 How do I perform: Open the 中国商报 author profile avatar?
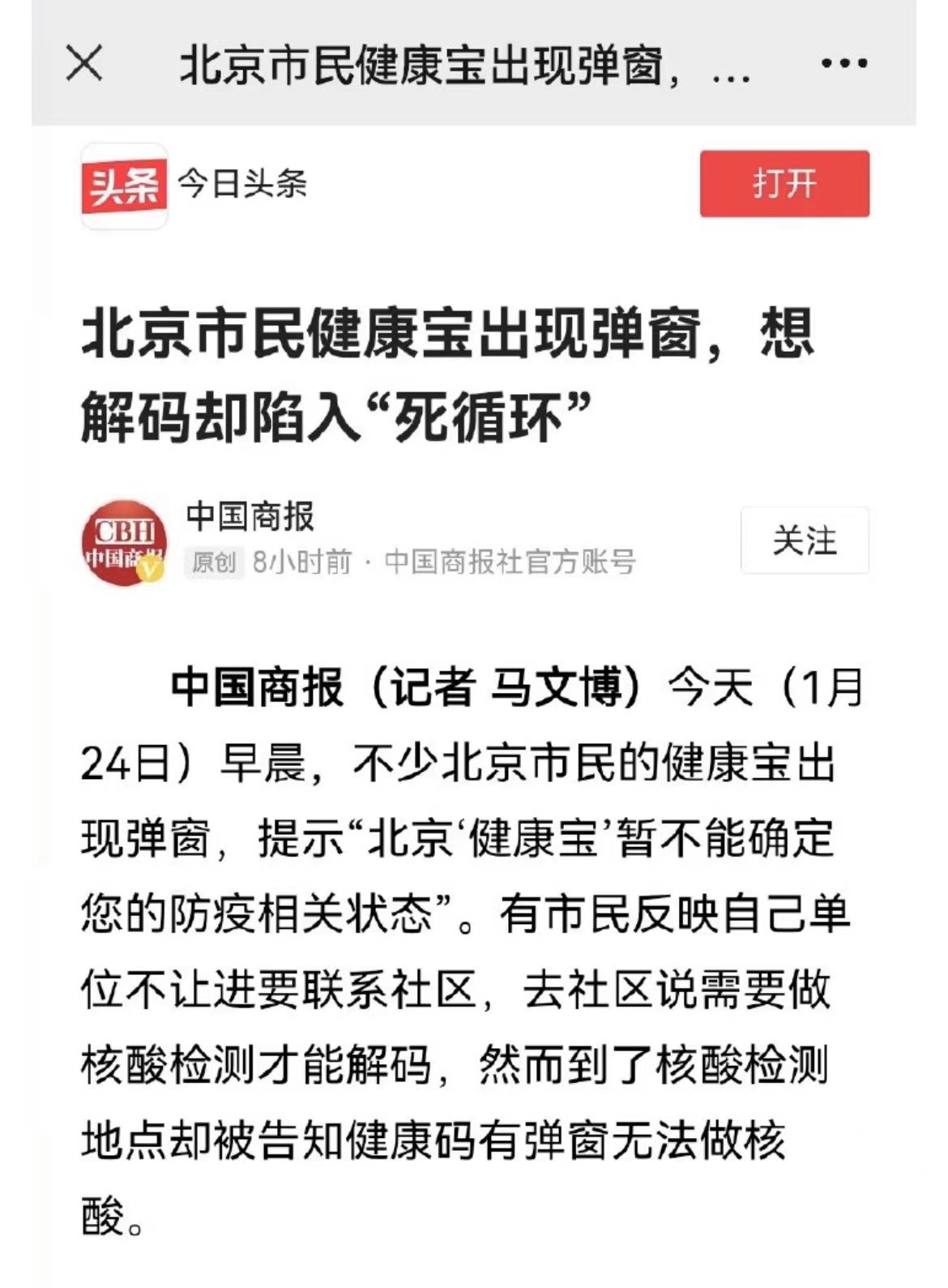click(124, 542)
